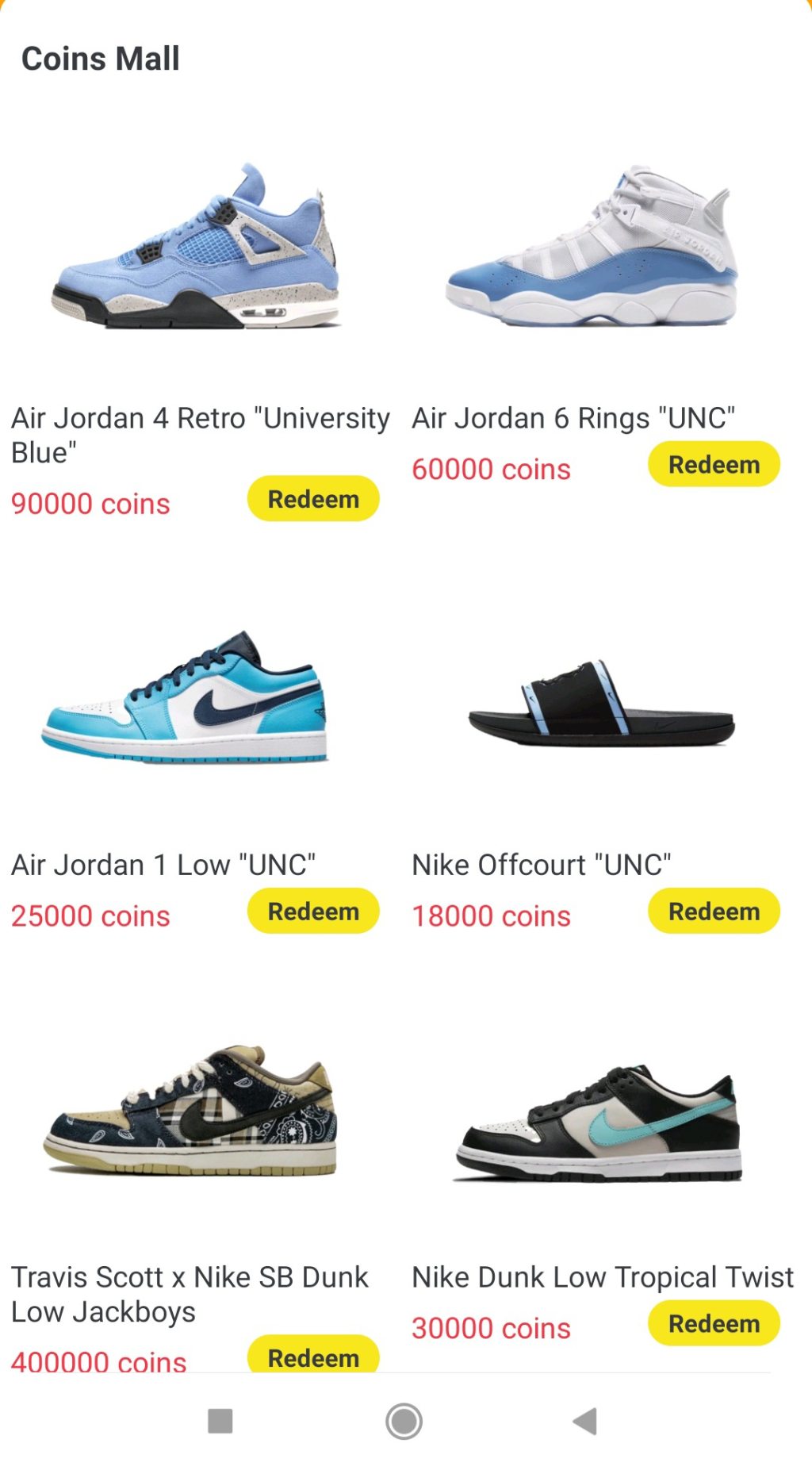Redeem the Nike Offcourt UNC slides
The width and height of the screenshot is (812, 1470).
pyautogui.click(x=714, y=912)
